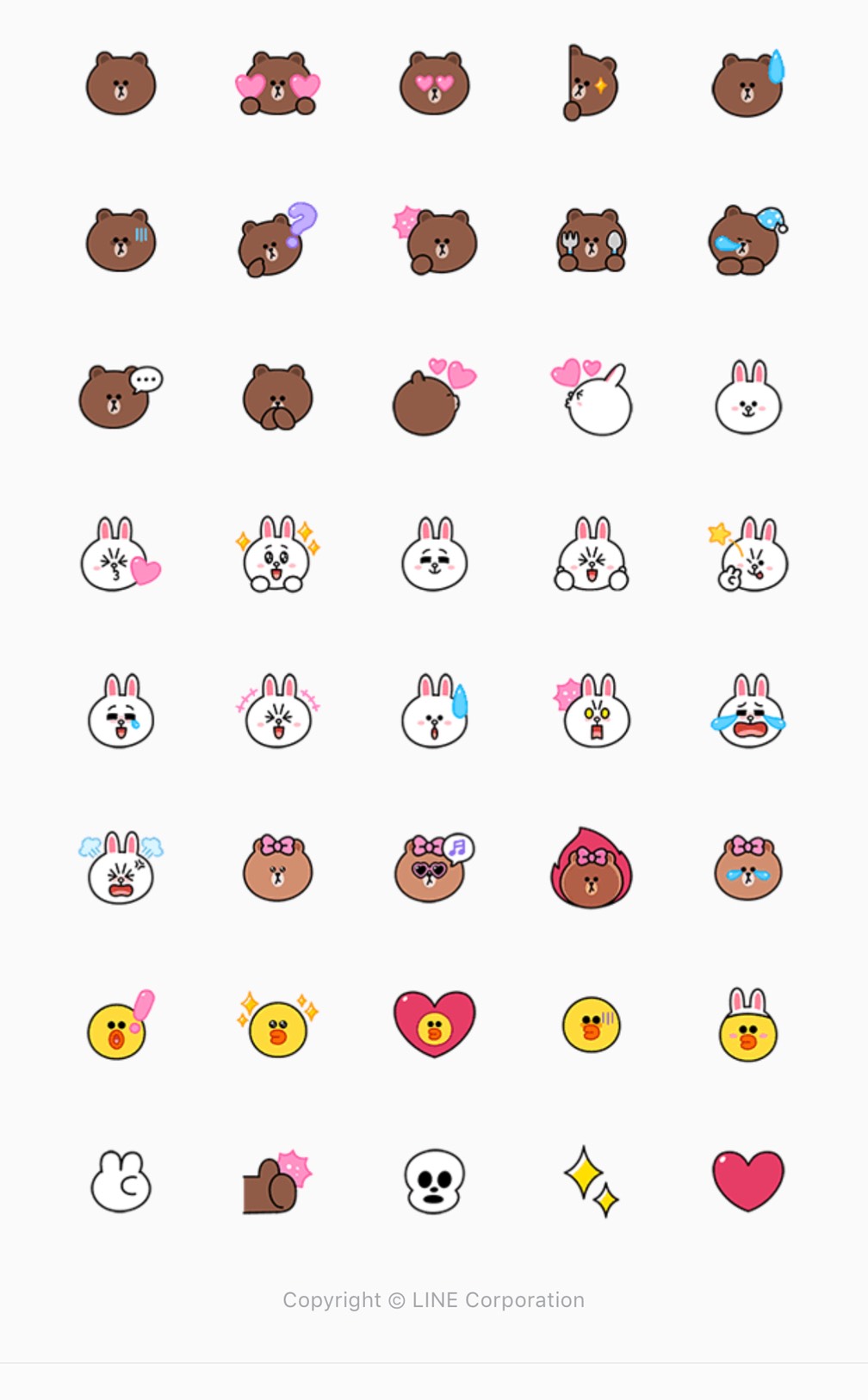Select the bear with purple question mark emoji
The width and height of the screenshot is (868, 1400).
[277, 240]
